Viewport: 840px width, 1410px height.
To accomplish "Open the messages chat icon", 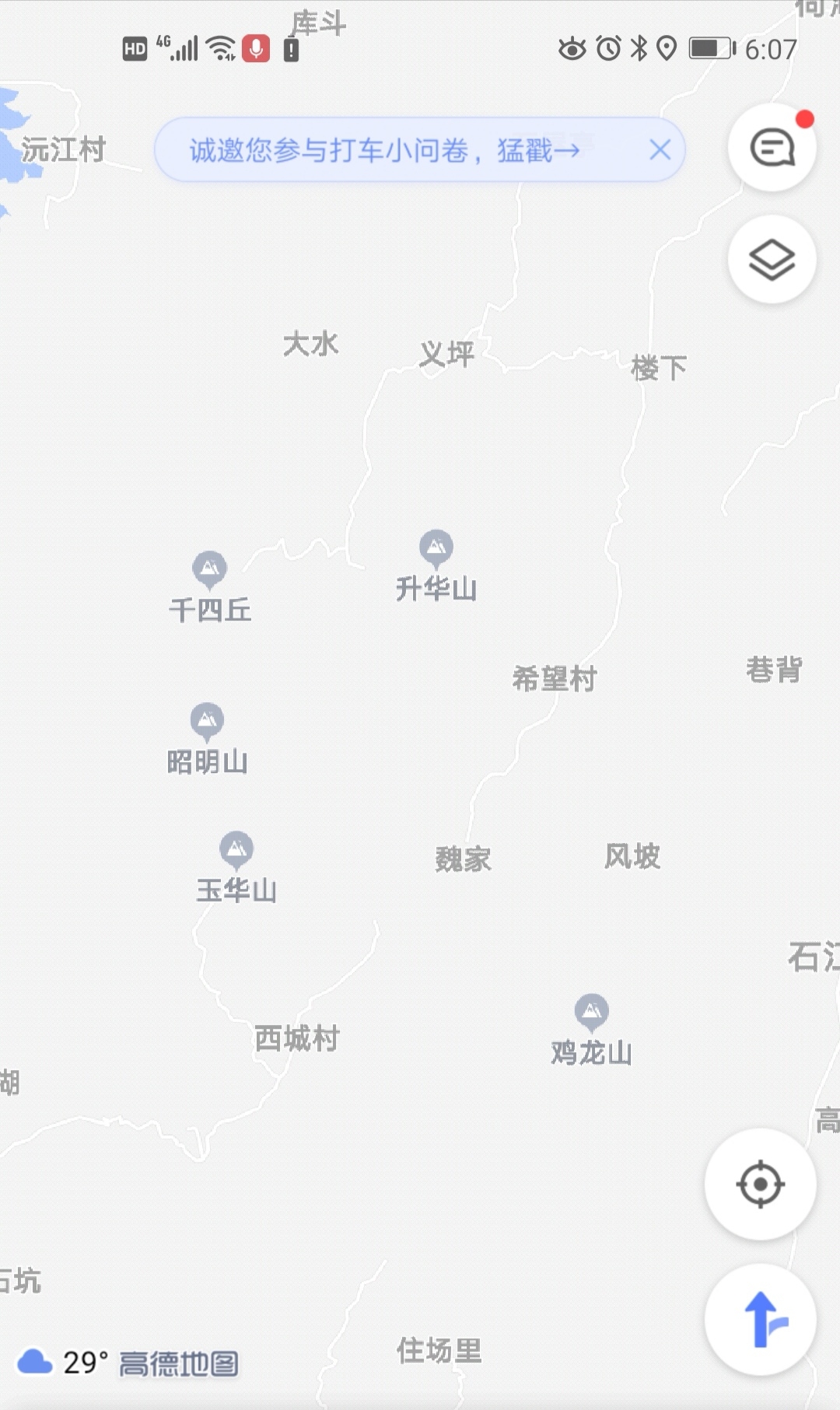I will (x=772, y=148).
